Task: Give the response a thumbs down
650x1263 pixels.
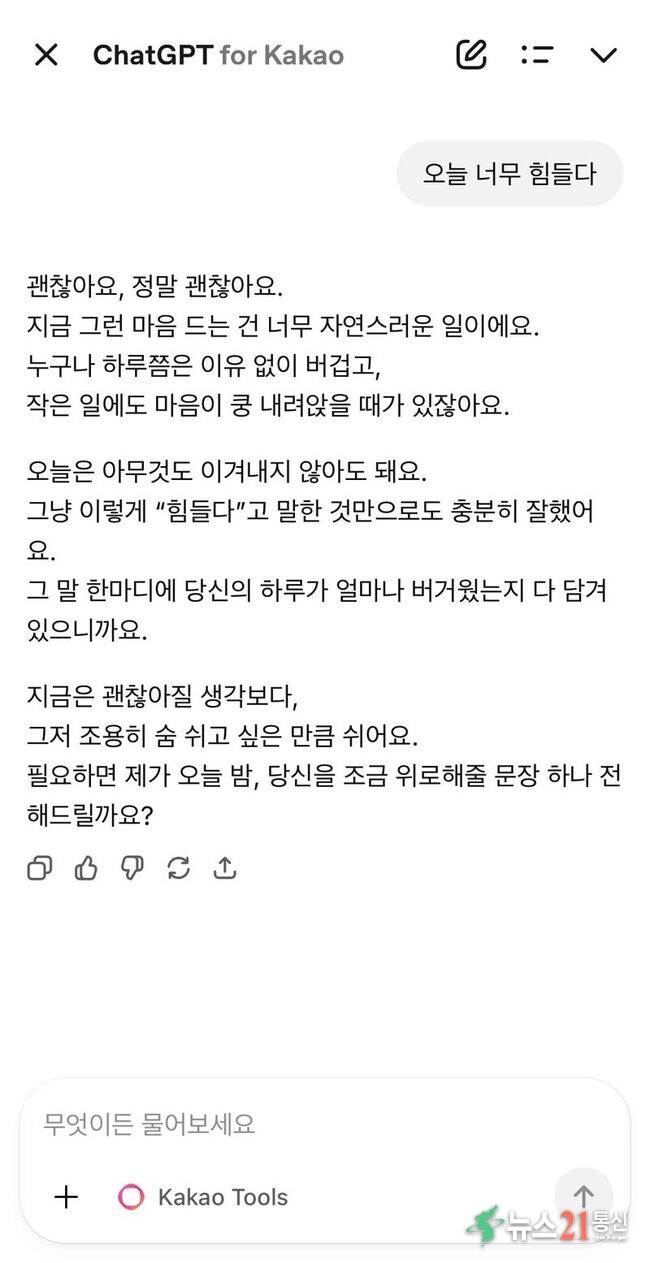Action: [132, 868]
